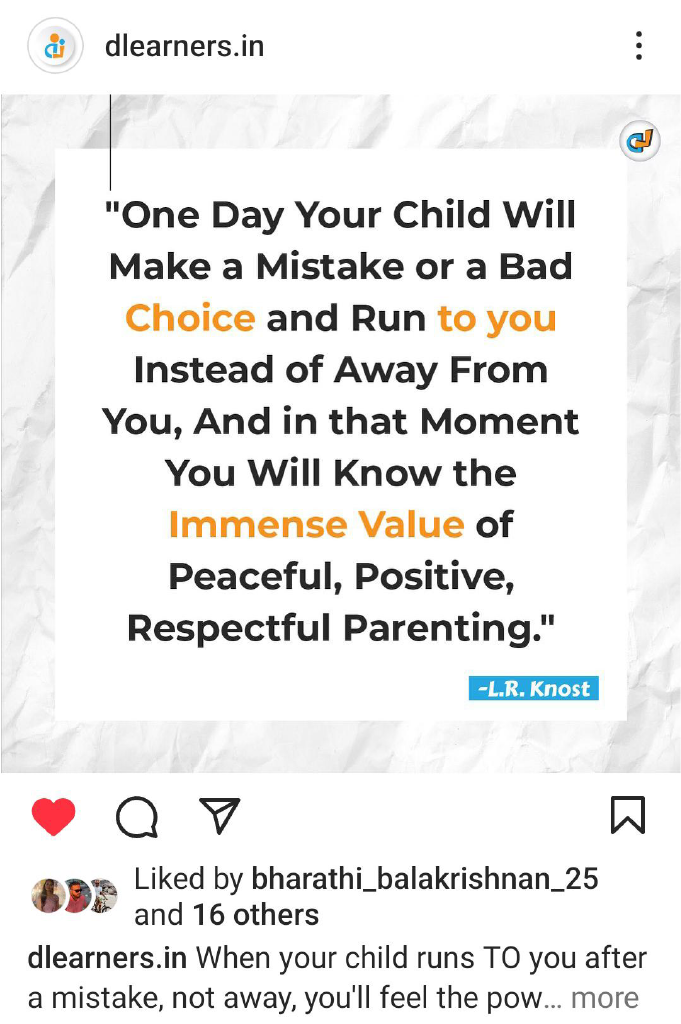
Task: Open comments with the speech bubble icon
Action: coord(137,817)
